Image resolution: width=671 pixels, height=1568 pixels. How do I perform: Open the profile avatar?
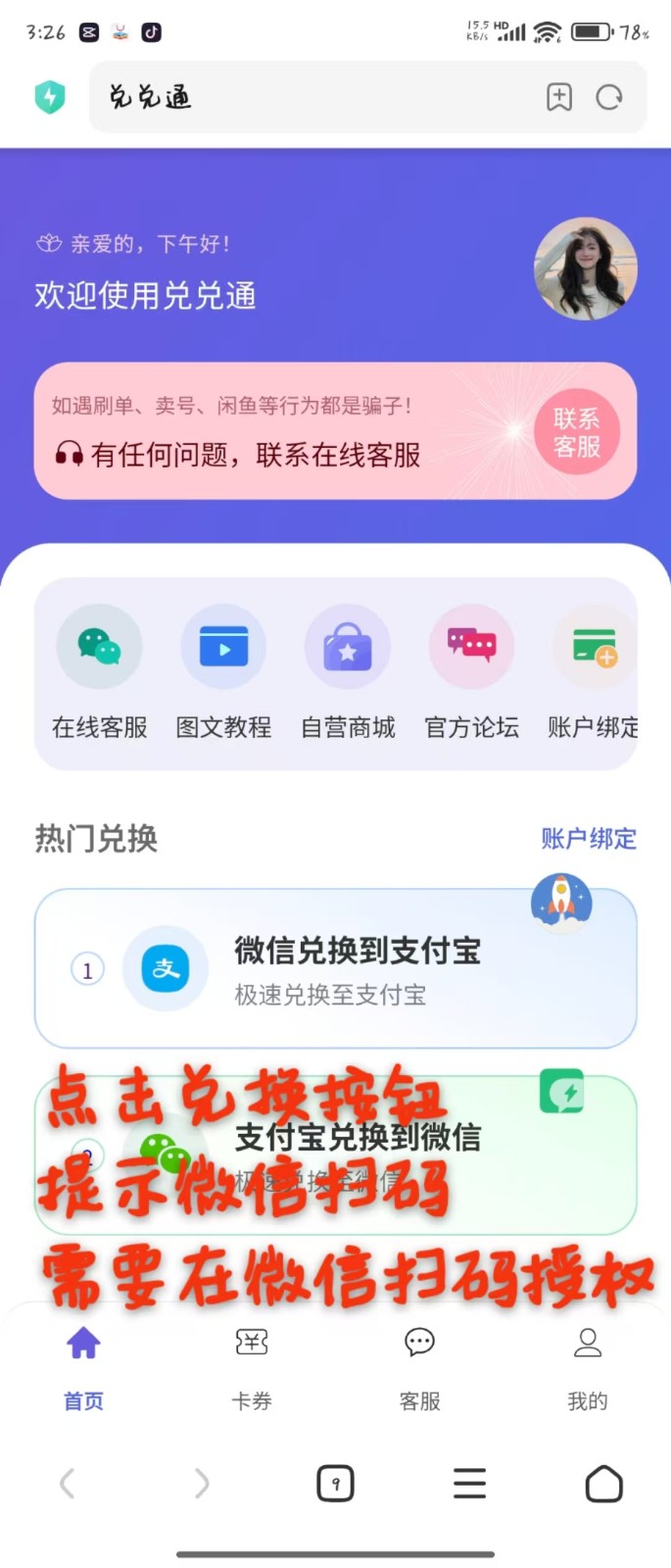click(x=585, y=269)
